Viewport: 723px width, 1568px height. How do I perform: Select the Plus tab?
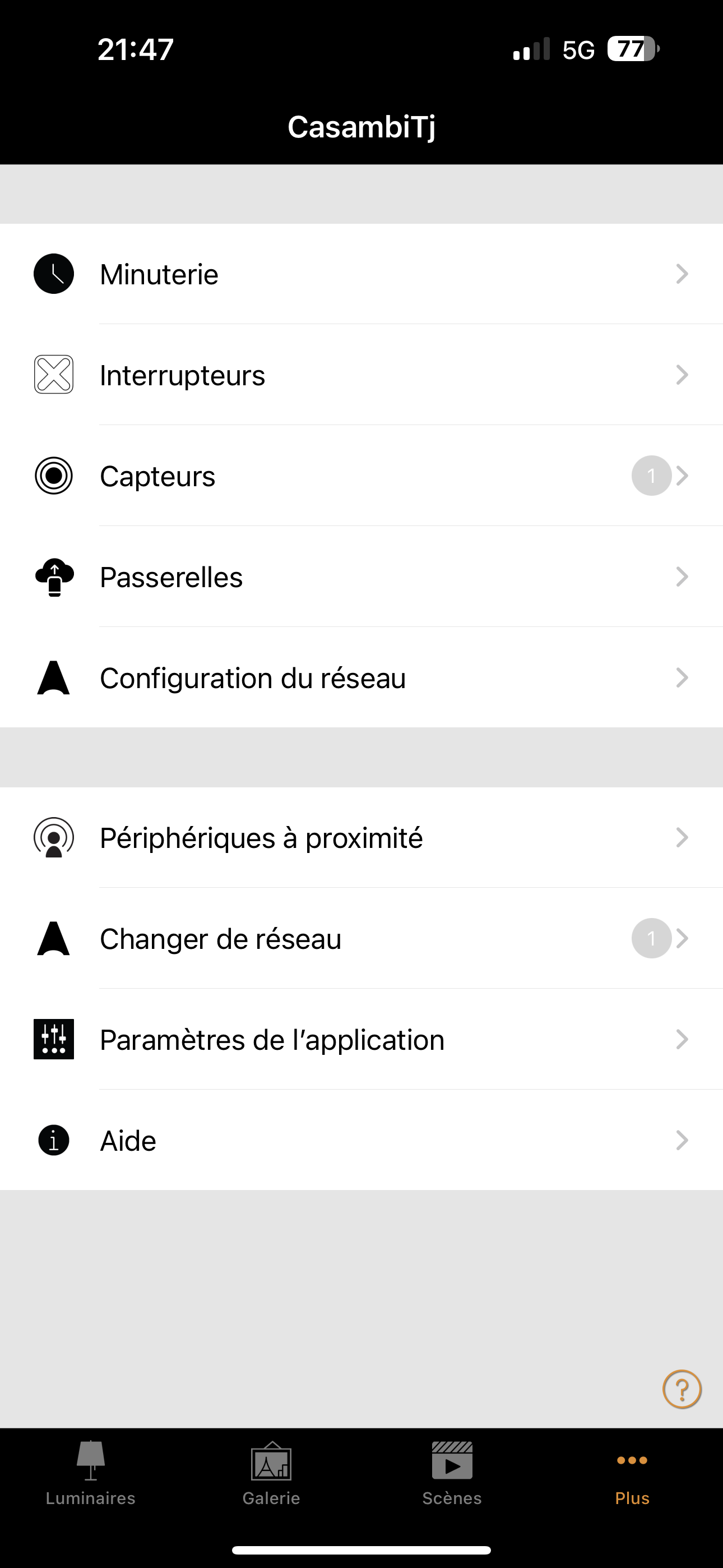coord(632,1473)
